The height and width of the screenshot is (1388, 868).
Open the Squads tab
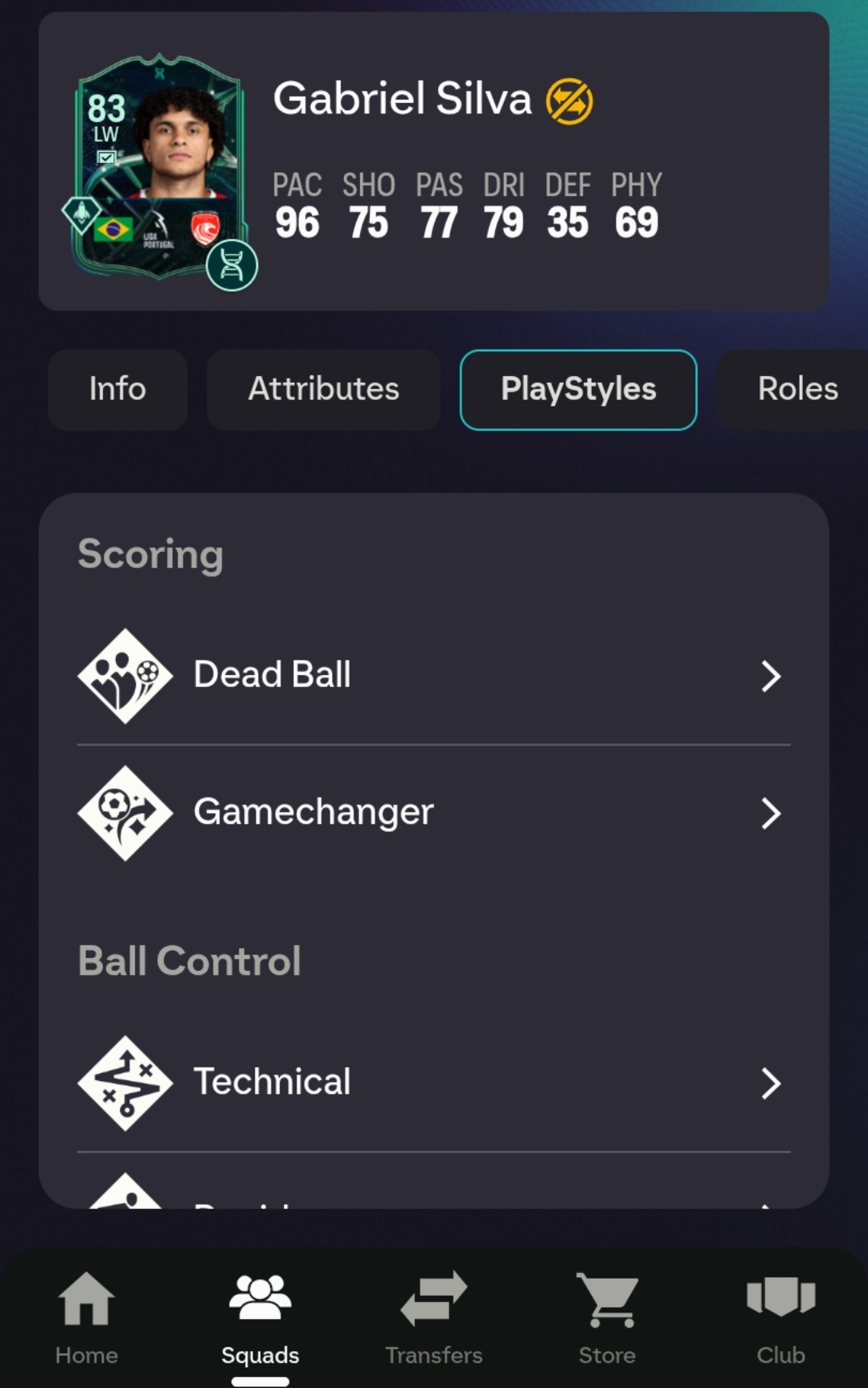pos(260,1318)
